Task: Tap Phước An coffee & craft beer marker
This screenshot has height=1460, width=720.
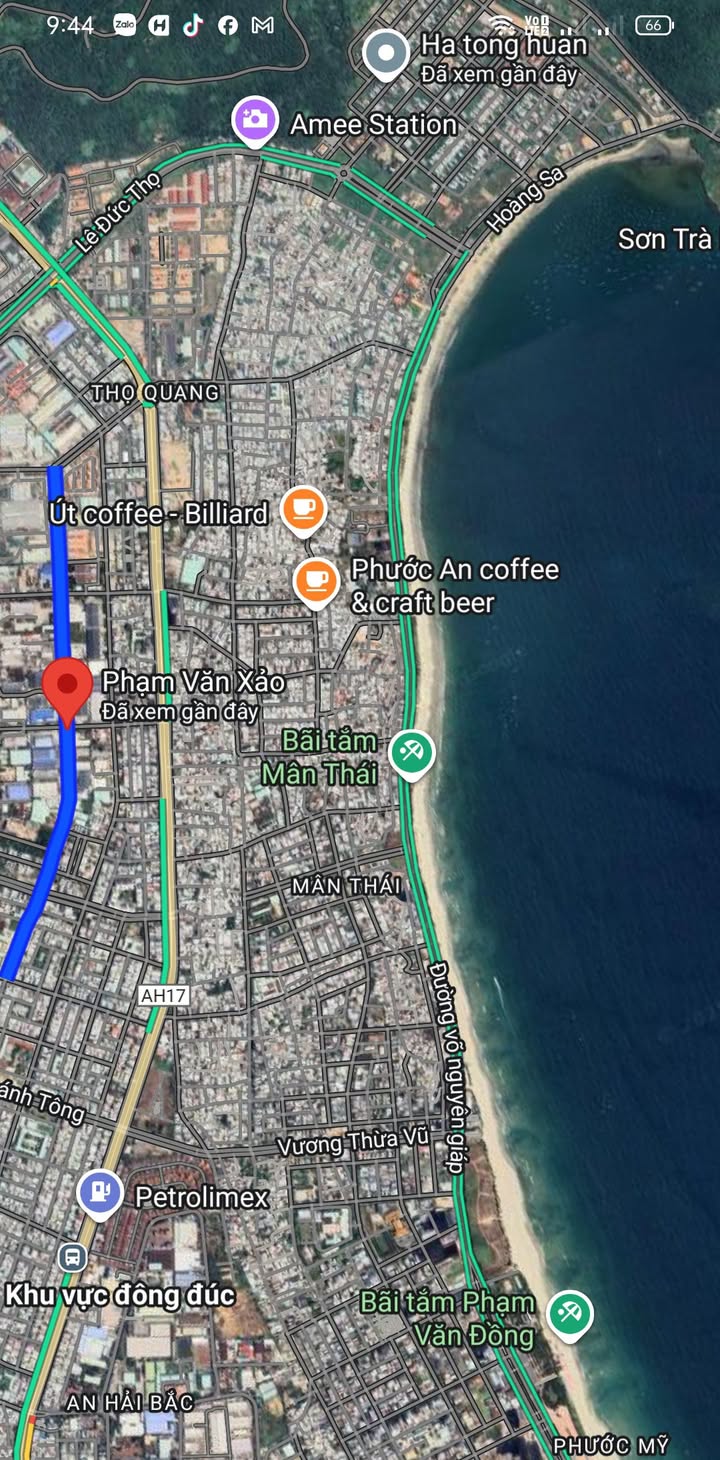Action: 316,580
